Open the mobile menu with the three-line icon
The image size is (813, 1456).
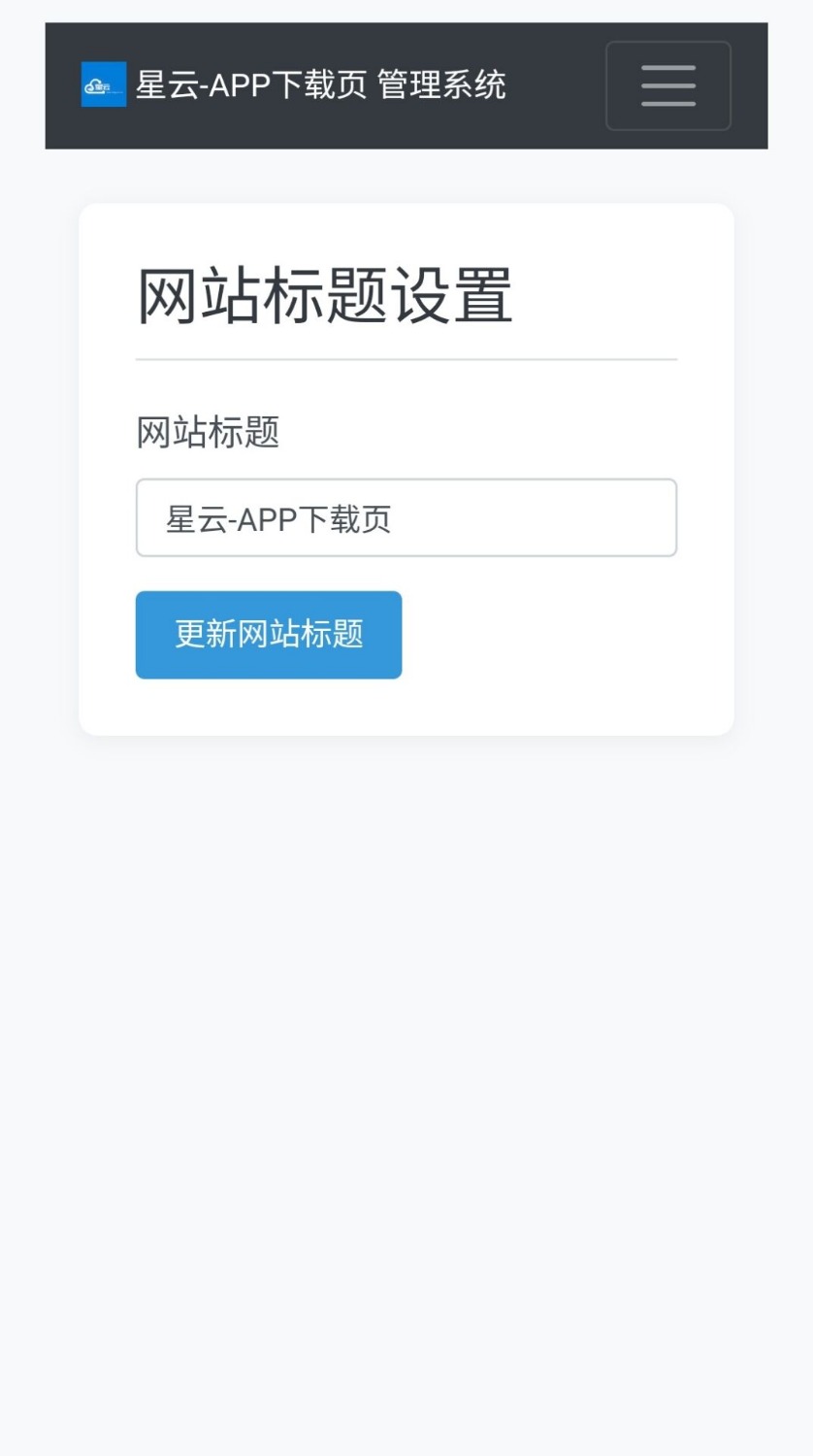click(x=667, y=85)
